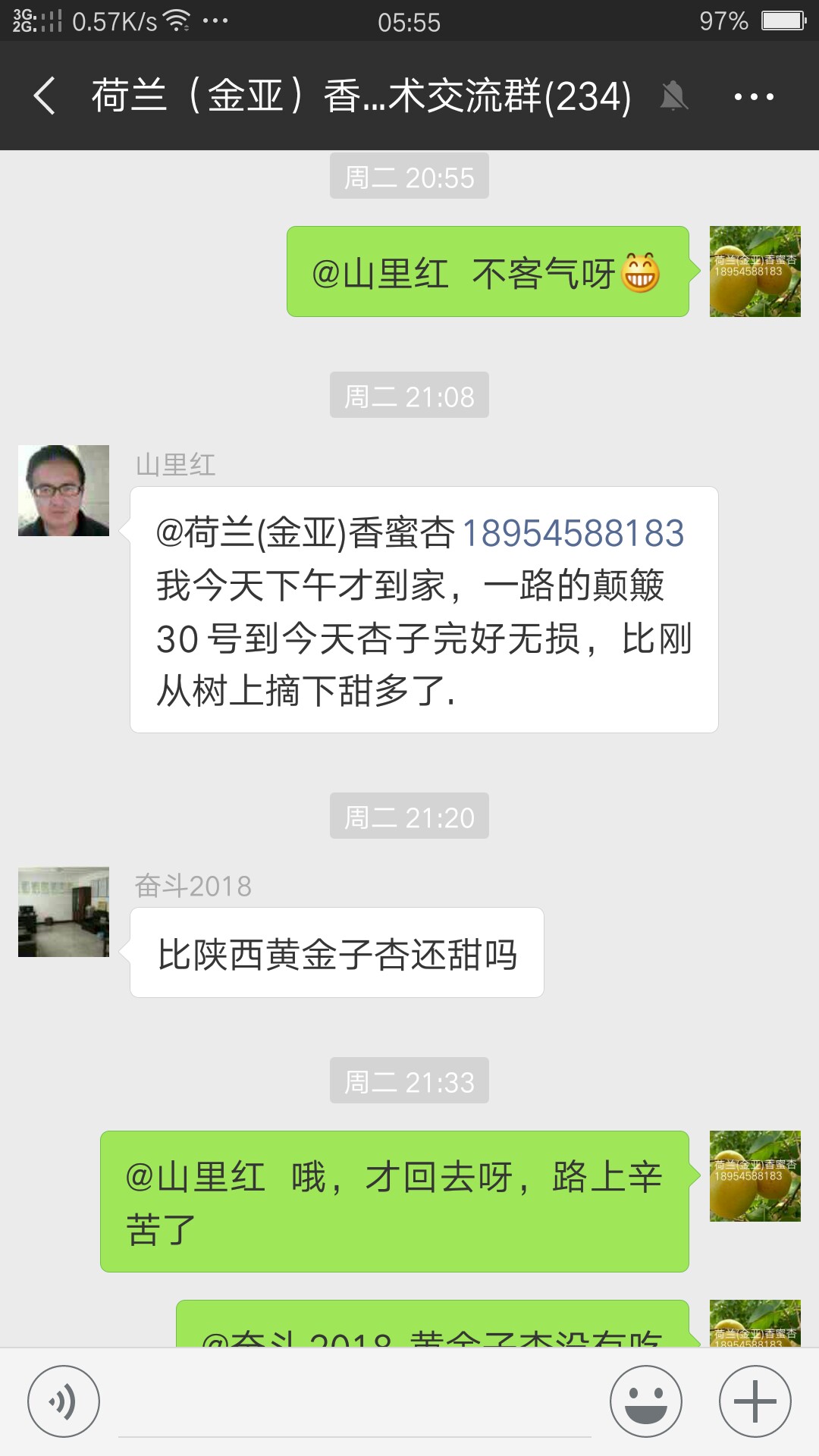Open my avatar beside 不客气呀 message

point(755,271)
